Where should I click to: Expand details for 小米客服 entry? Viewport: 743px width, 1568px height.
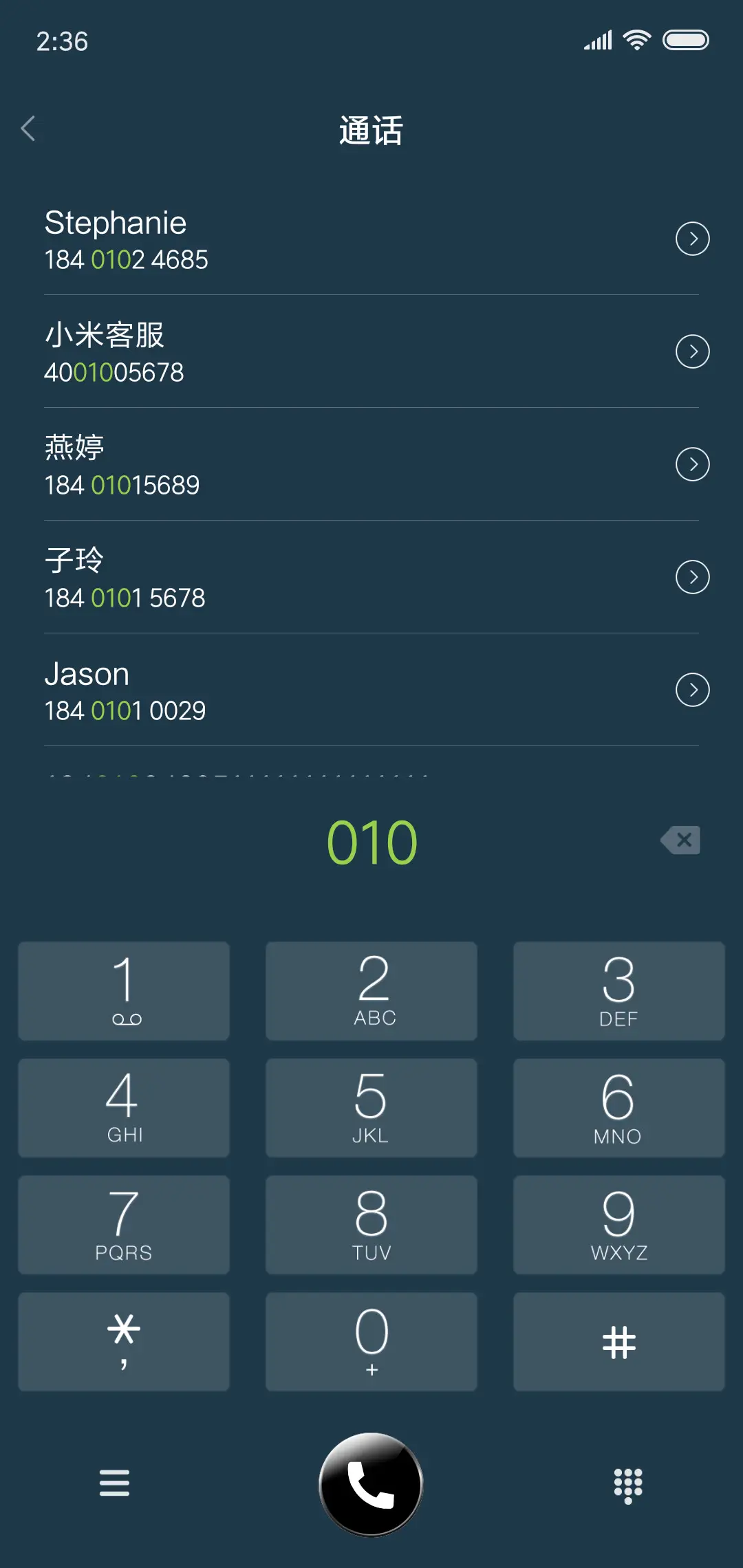click(693, 351)
